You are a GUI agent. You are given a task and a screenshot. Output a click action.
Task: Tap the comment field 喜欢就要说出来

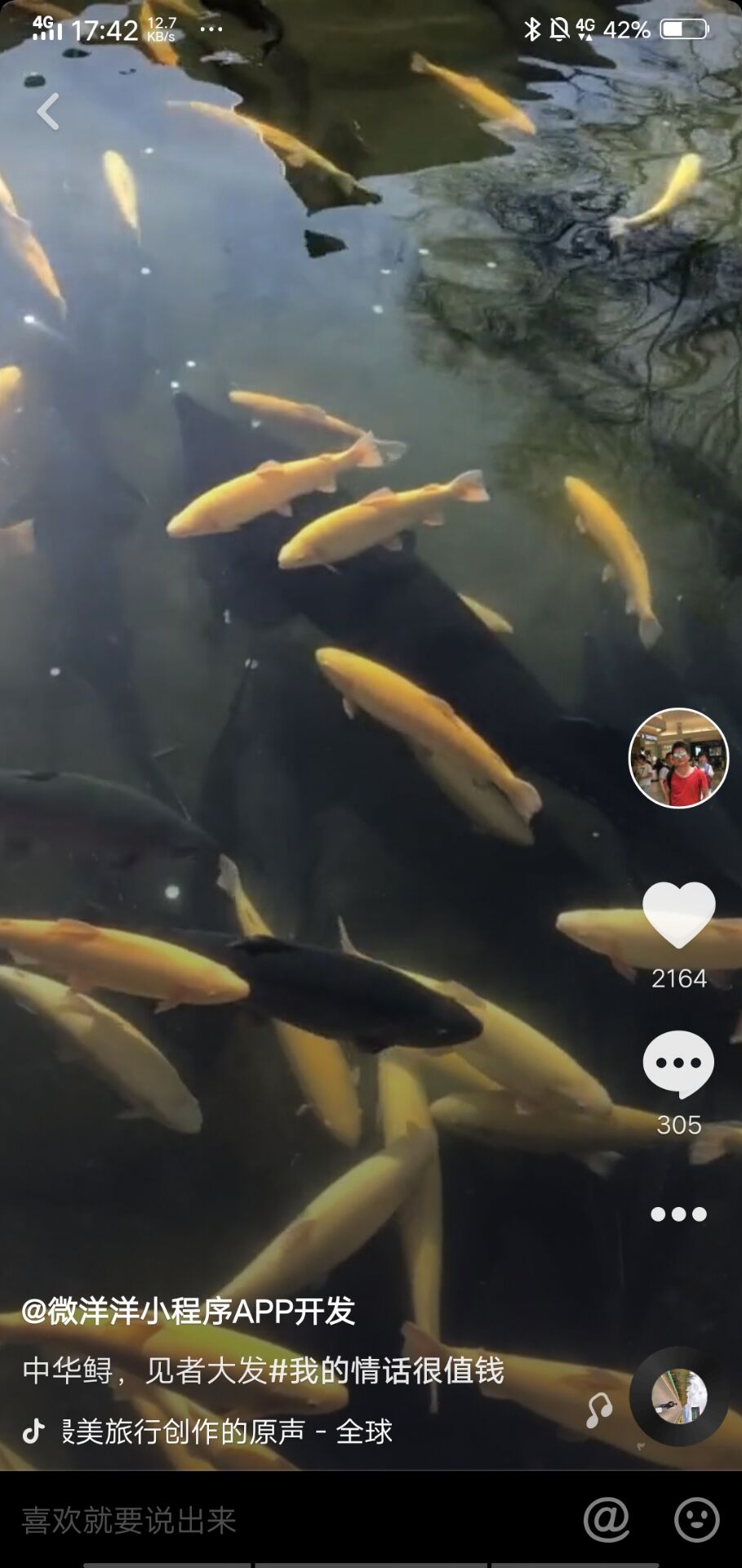click(x=245, y=1521)
